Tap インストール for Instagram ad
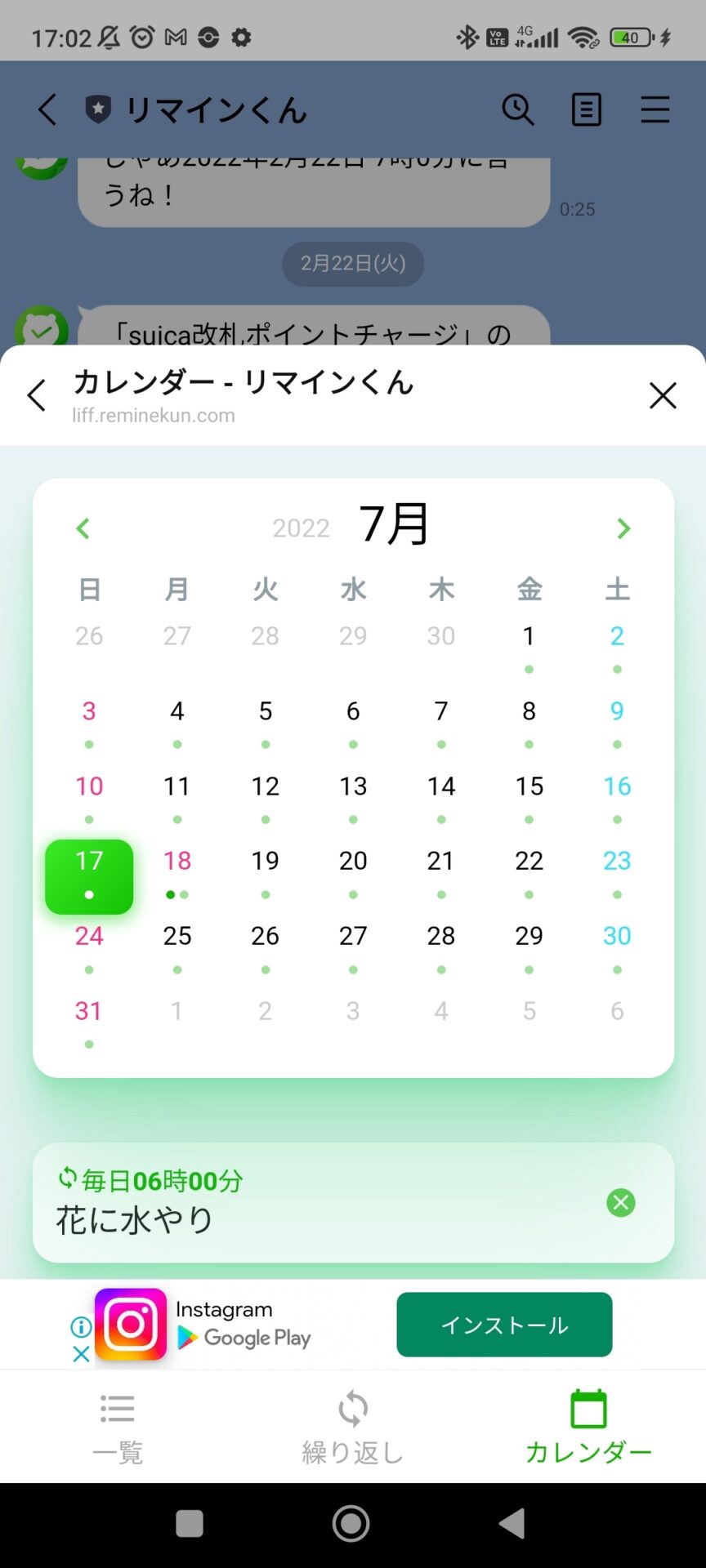This screenshot has height=1568, width=706. (x=504, y=1325)
